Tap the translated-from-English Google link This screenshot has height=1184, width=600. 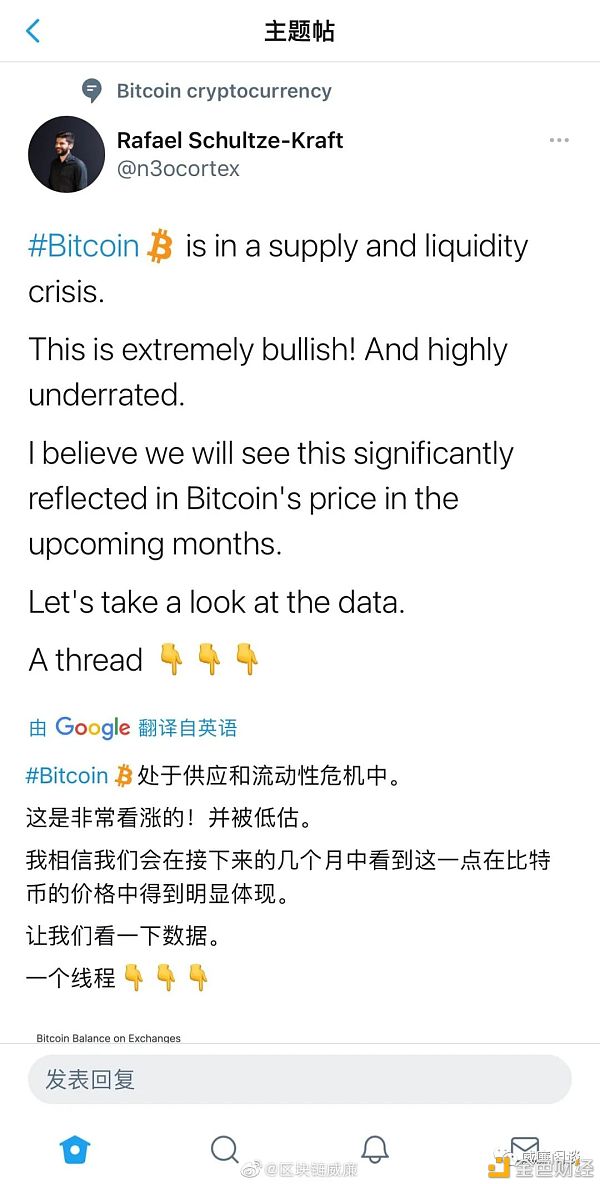tap(133, 727)
